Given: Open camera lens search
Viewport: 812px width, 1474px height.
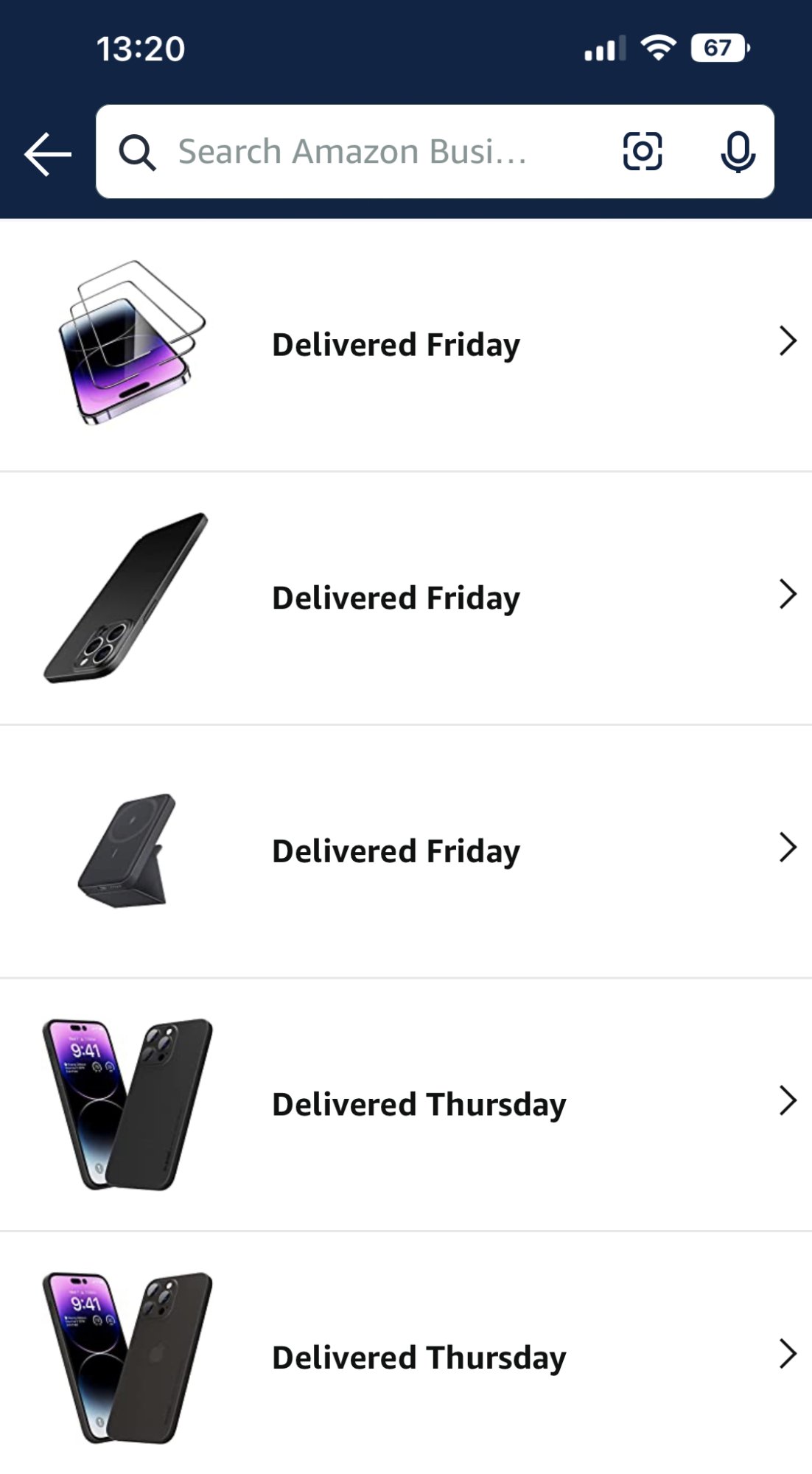Looking at the screenshot, I should [x=642, y=152].
